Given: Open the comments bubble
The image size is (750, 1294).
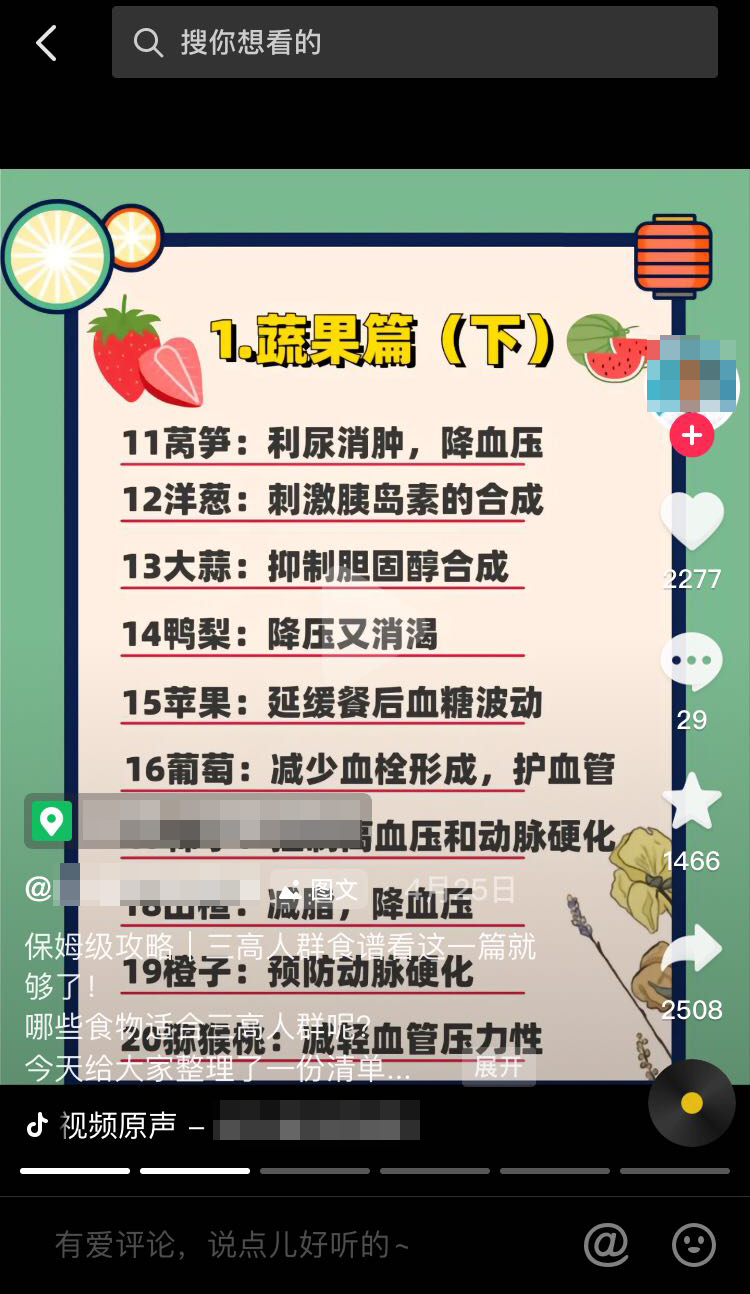Looking at the screenshot, I should pyautogui.click(x=691, y=661).
